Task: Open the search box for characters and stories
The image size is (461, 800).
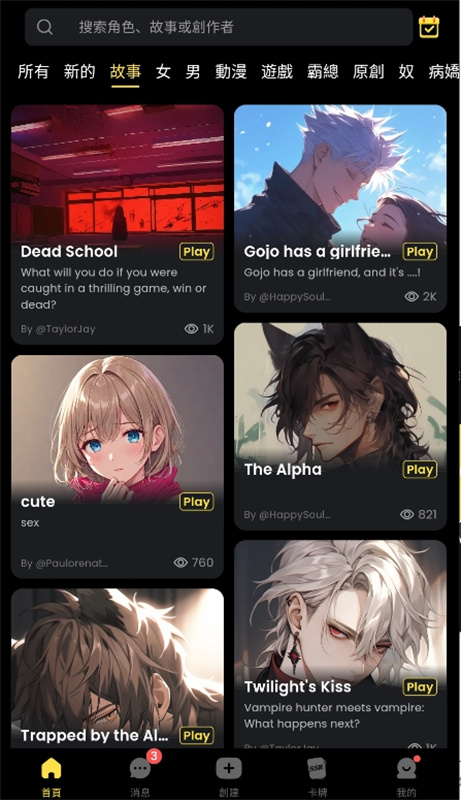Action: point(218,27)
